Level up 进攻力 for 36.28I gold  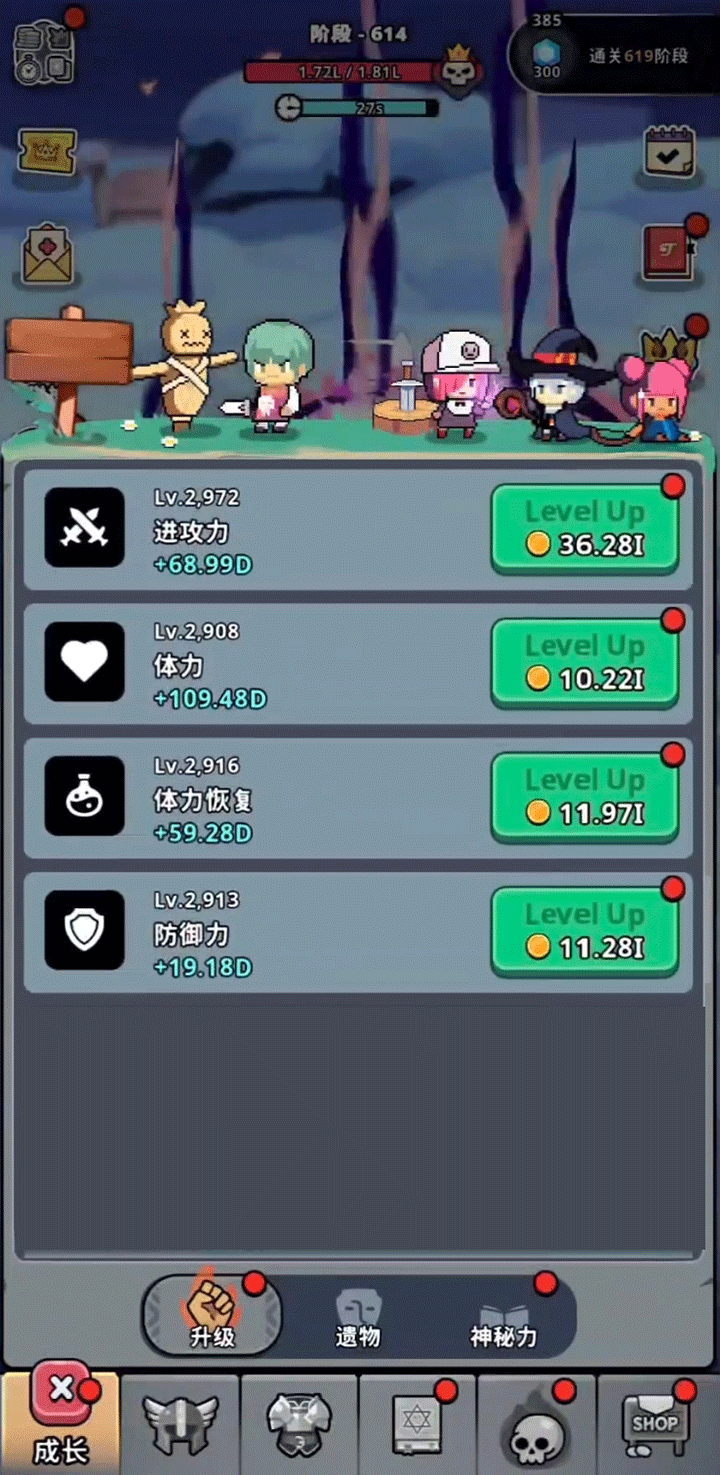pyautogui.click(x=584, y=529)
